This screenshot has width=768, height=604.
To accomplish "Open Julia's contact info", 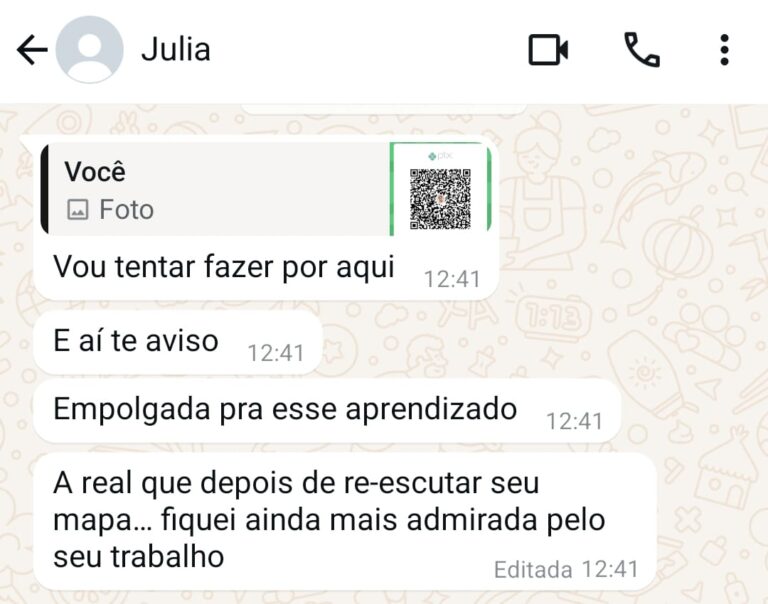I will pos(176,49).
